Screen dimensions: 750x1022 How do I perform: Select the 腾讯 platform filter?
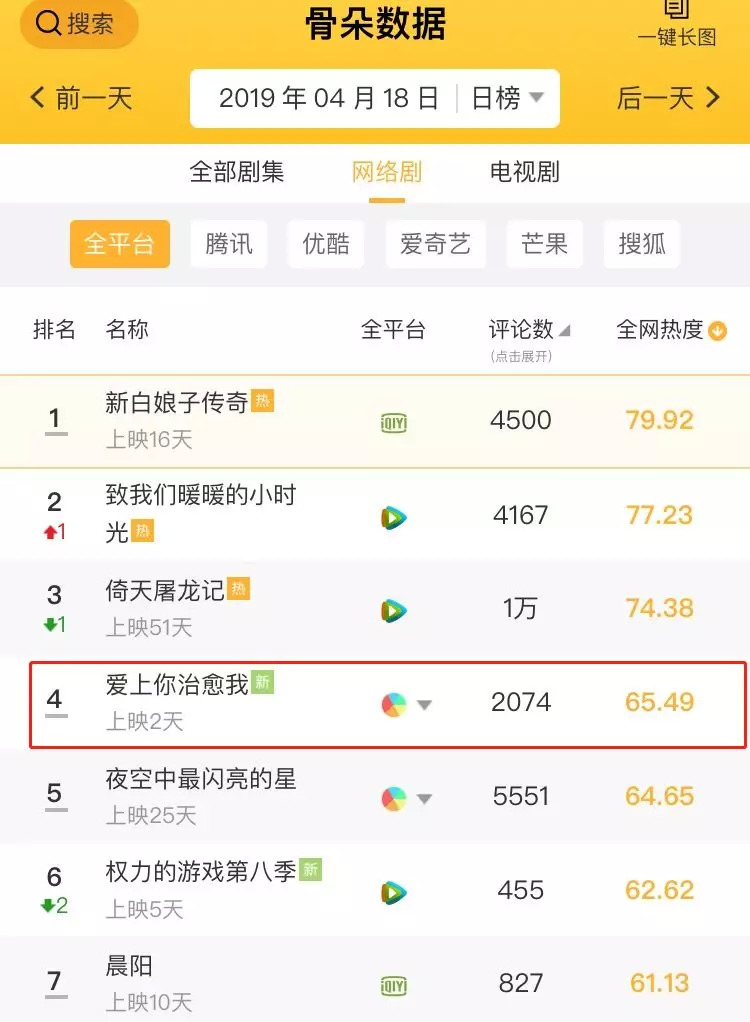pyautogui.click(x=229, y=244)
